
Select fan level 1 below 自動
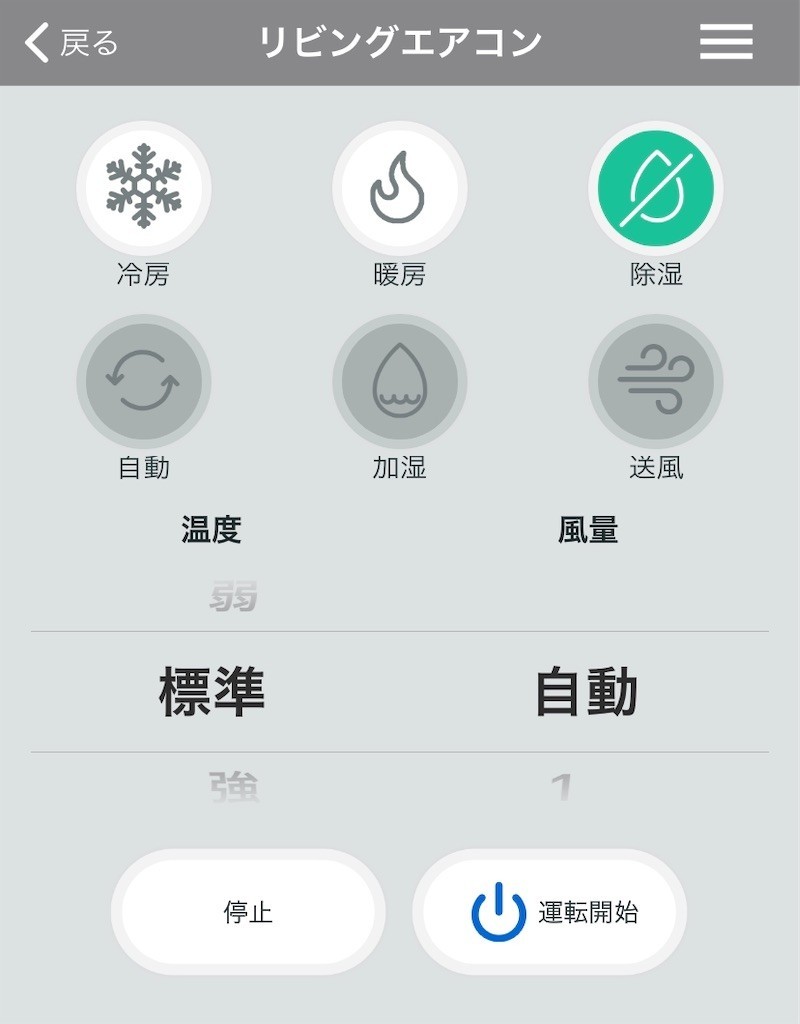(560, 785)
